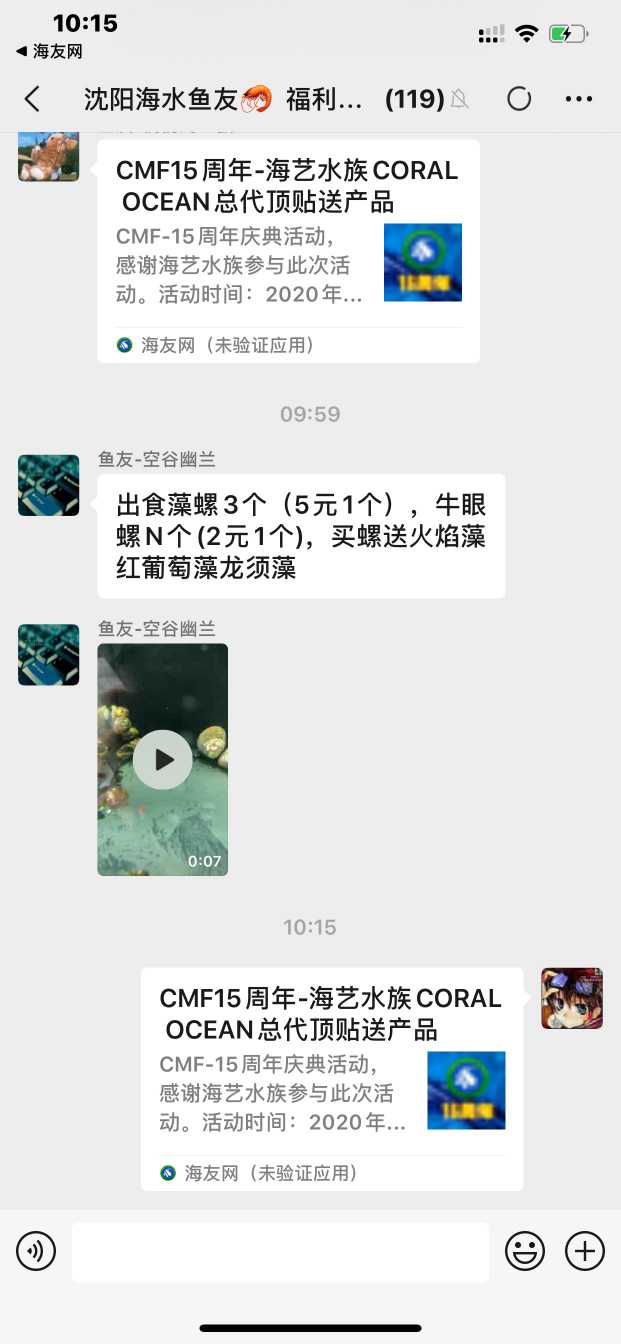621x1344 pixels.
Task: Play the 0:07 video from 空谷幽兰
Action: click(162, 759)
